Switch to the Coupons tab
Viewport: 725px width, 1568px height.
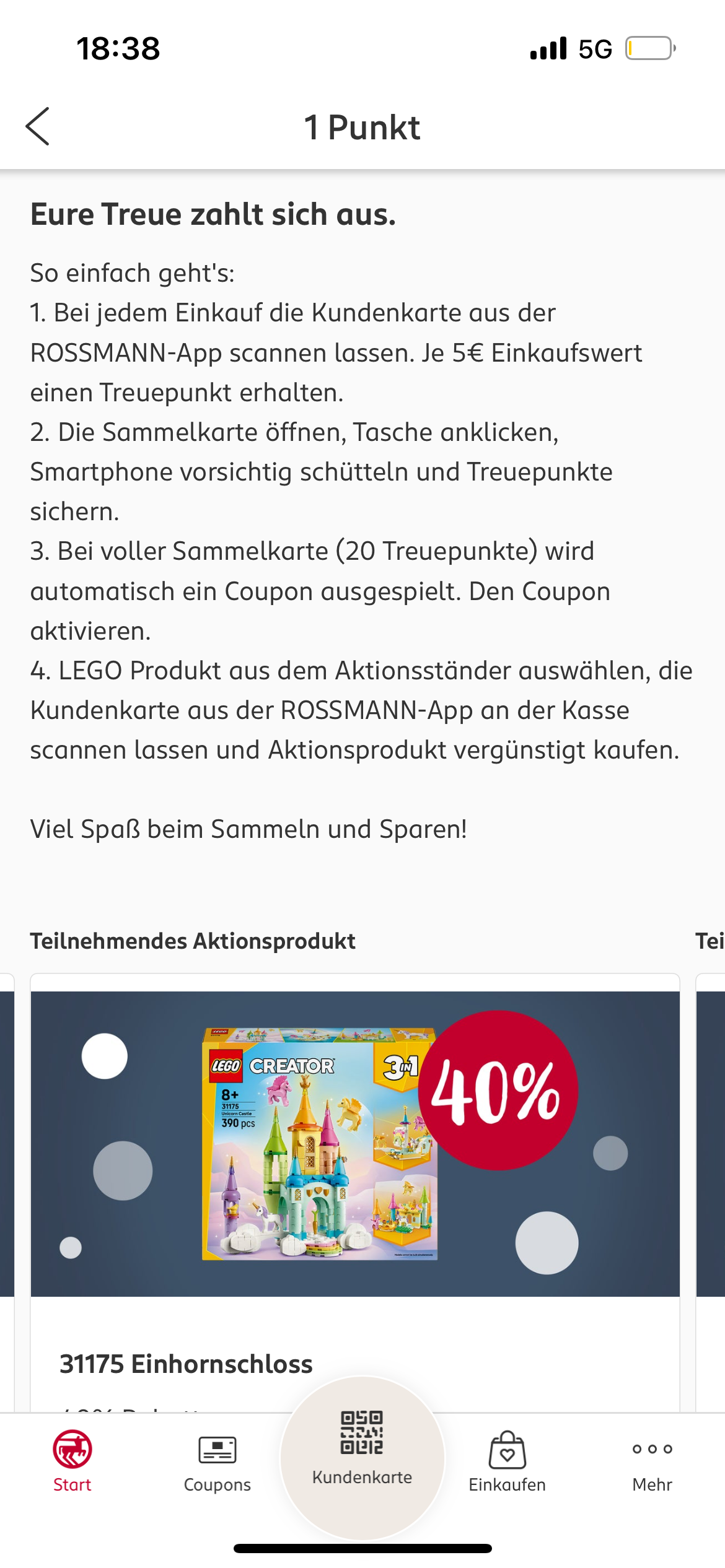(217, 1460)
